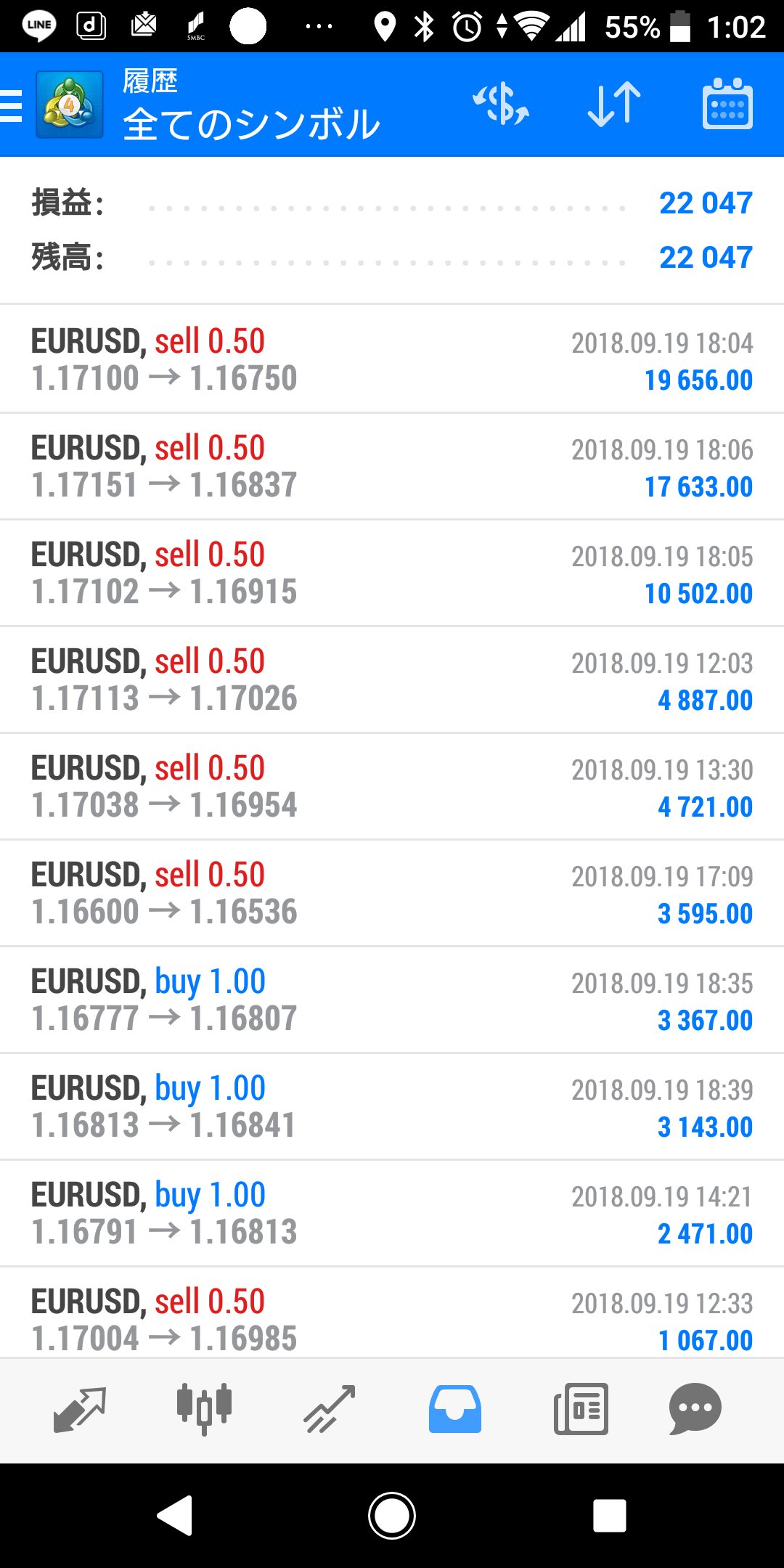Open the chat messages tab
This screenshot has height=1568, width=784.
tap(695, 1409)
